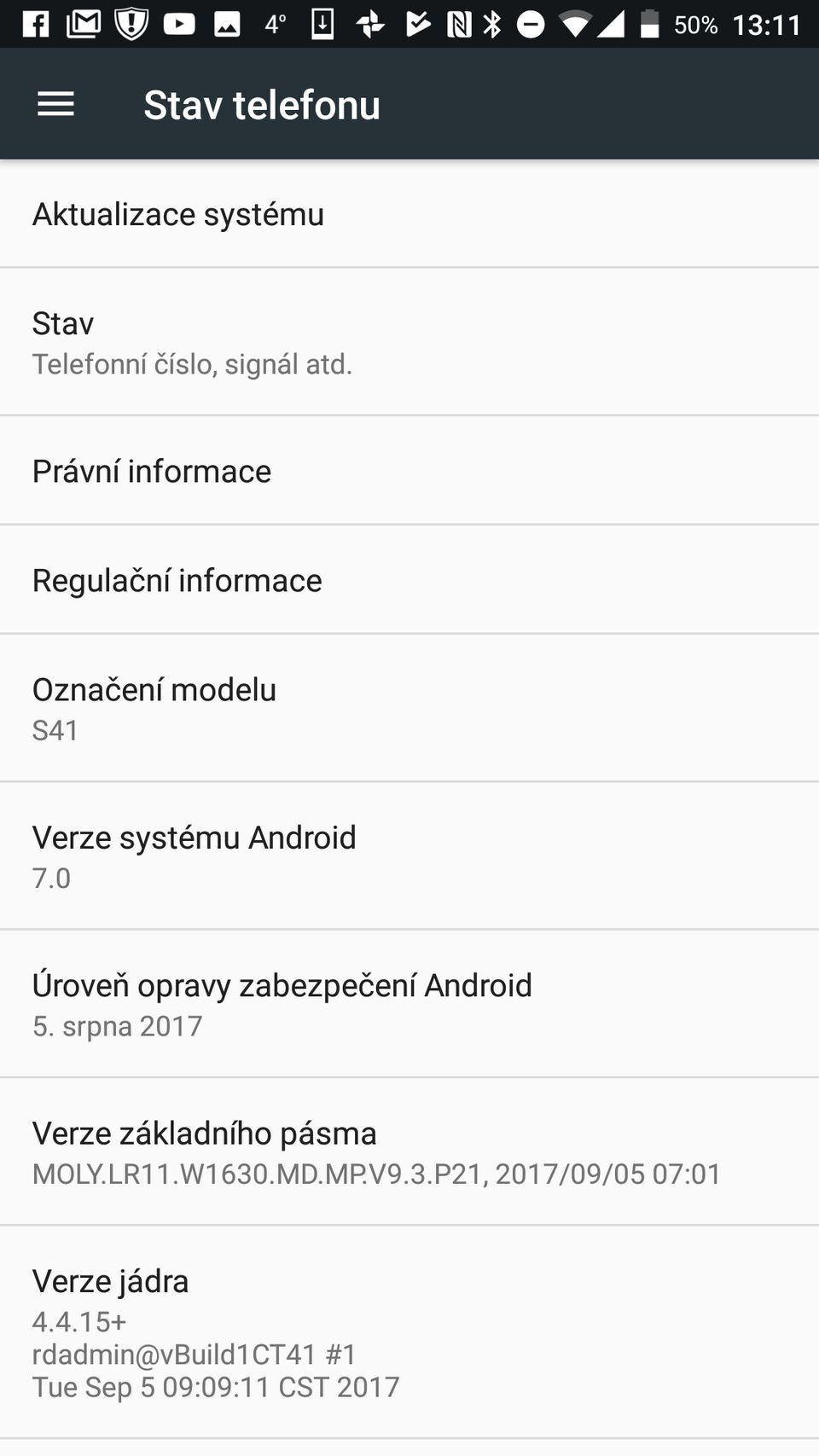This screenshot has width=819, height=1456.
Task: Tap the screenshot thumbnail notification icon
Action: (226, 23)
